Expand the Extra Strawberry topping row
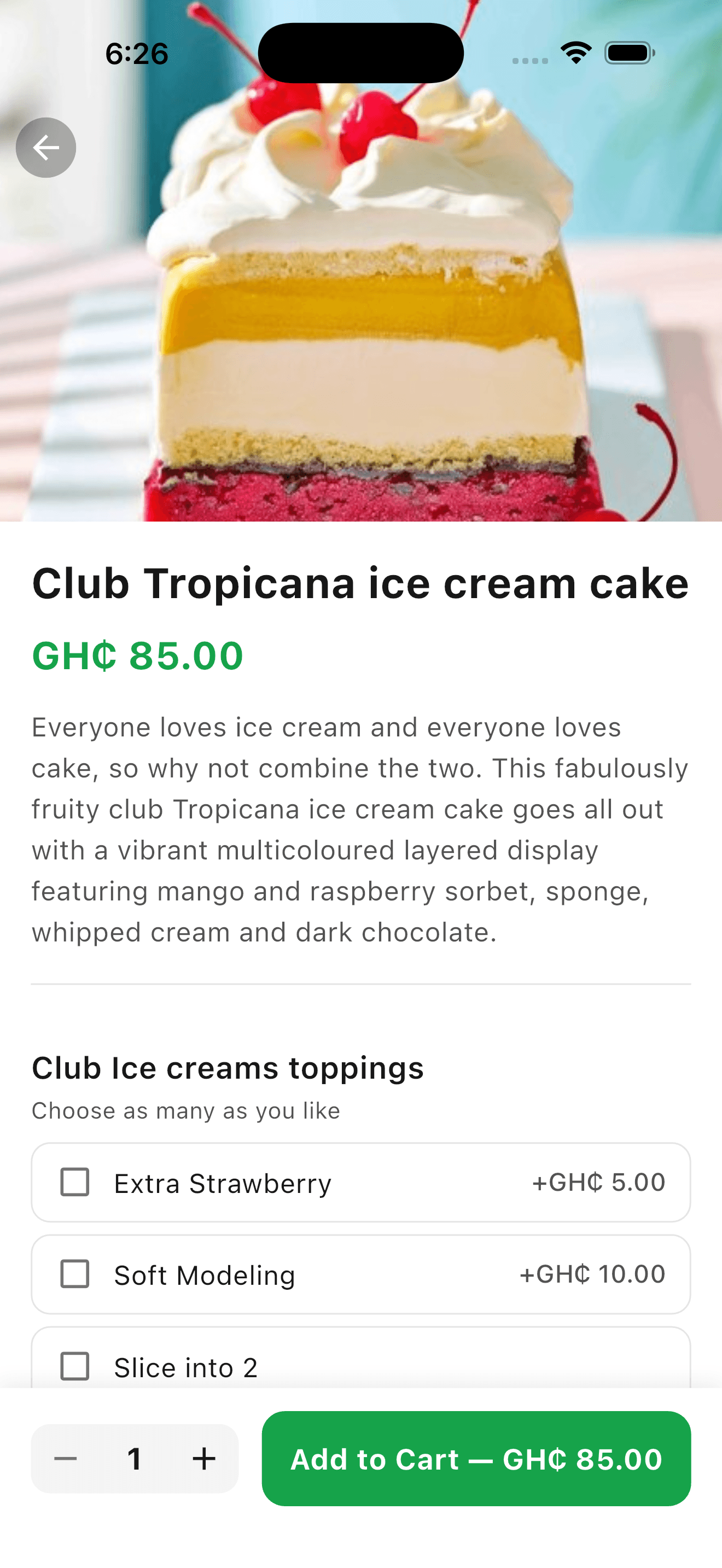722x1568 pixels. (x=361, y=1183)
